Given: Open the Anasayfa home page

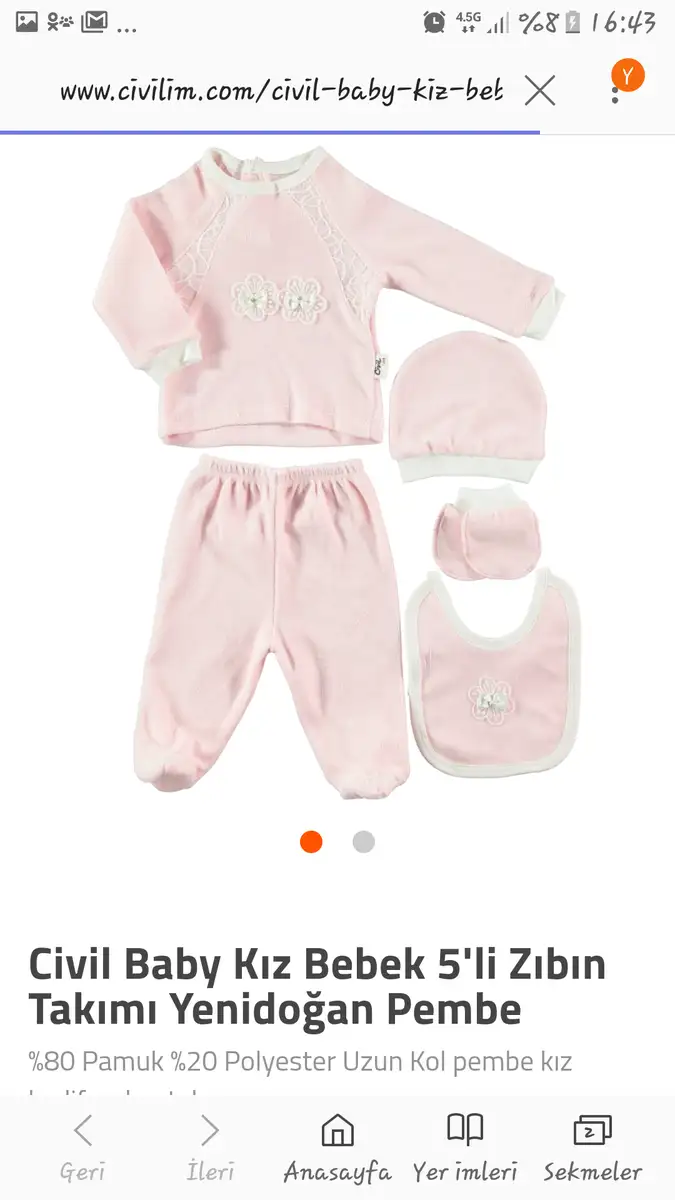Looking at the screenshot, I should [338, 1148].
